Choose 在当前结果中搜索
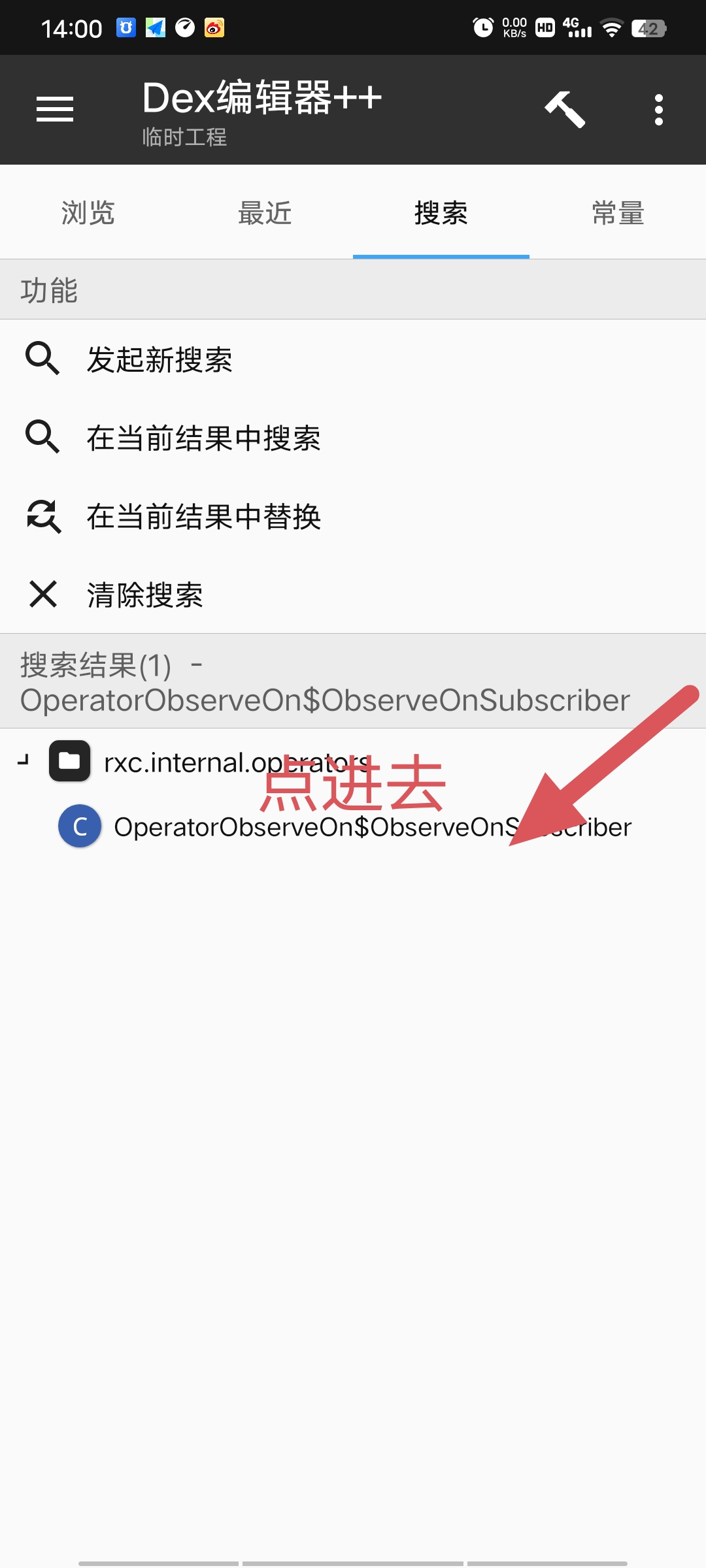This screenshot has height=1568, width=706. click(x=203, y=438)
